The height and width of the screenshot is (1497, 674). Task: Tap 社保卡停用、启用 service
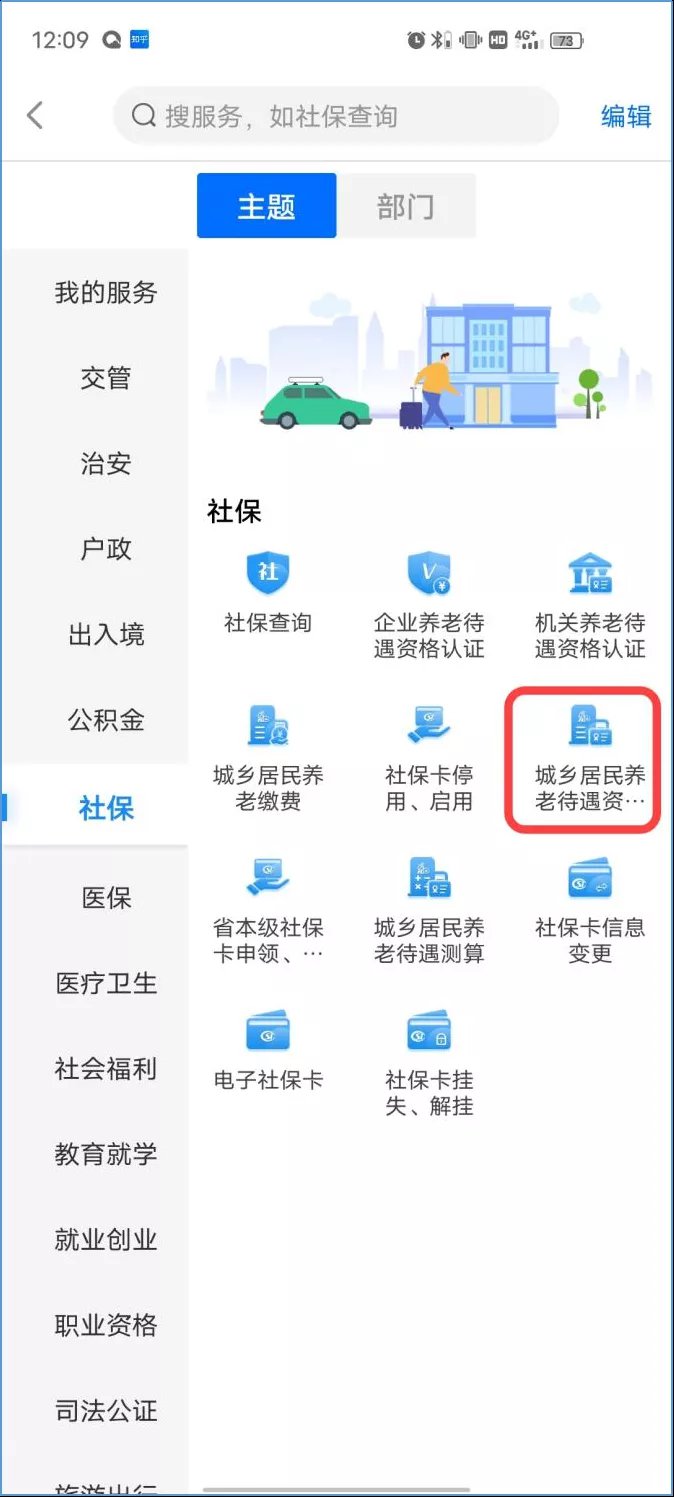point(429,759)
